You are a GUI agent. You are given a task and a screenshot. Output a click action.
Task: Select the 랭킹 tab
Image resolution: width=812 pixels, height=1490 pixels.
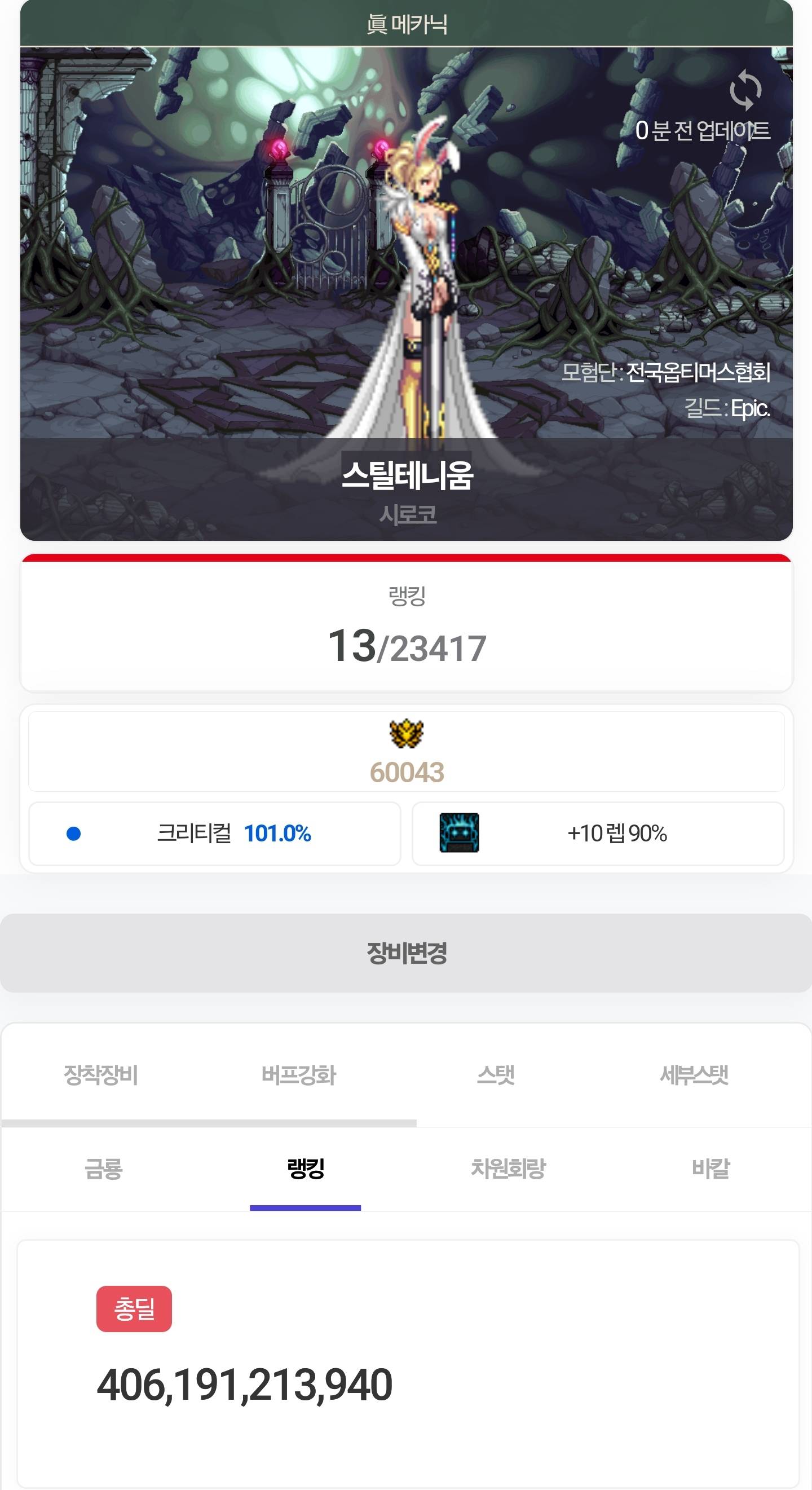click(306, 1169)
